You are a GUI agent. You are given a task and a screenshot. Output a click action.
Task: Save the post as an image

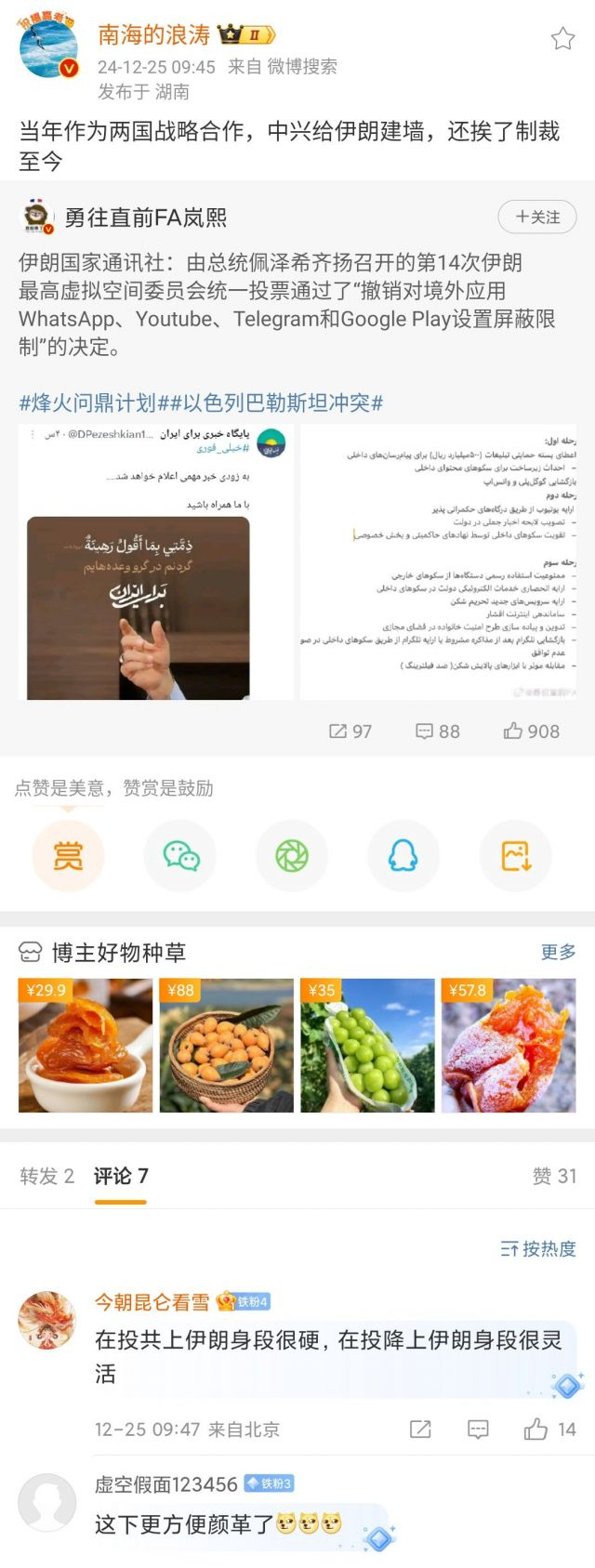pos(515,856)
